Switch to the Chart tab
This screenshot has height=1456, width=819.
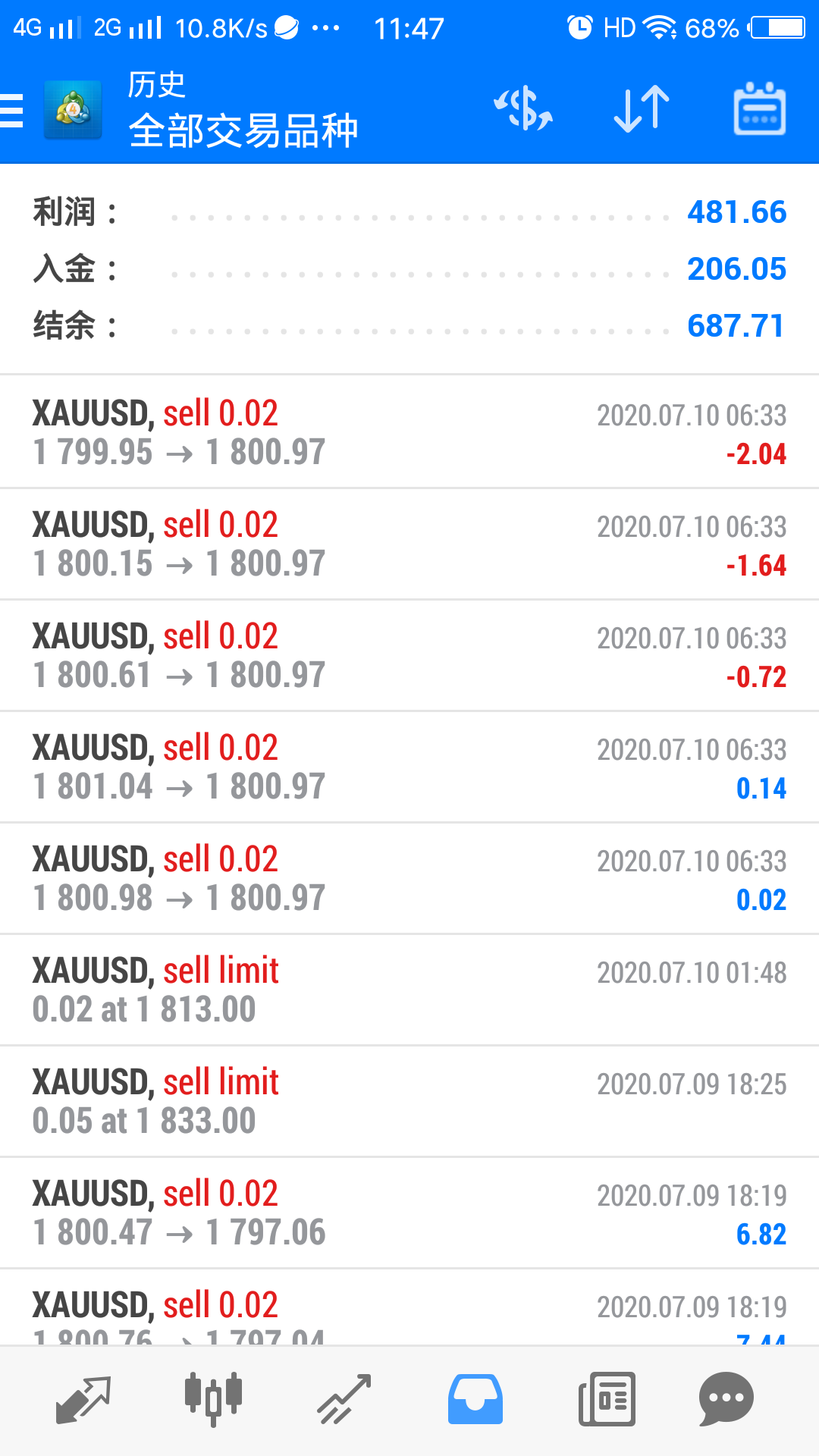(x=213, y=1399)
